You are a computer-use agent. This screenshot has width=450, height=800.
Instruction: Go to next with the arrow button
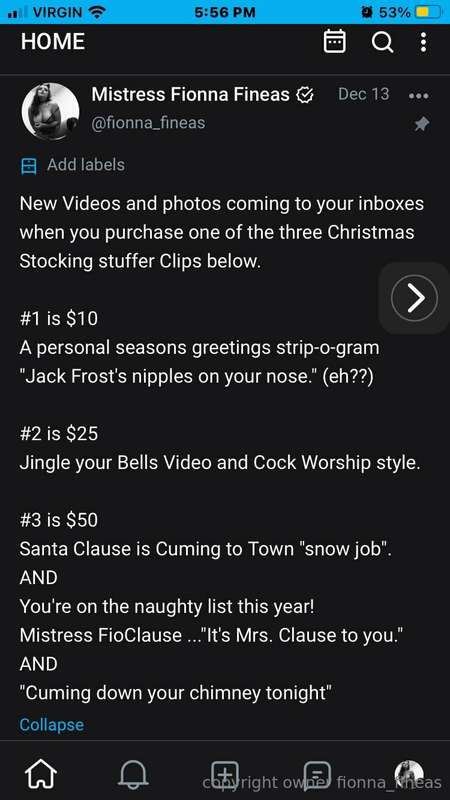click(x=414, y=298)
